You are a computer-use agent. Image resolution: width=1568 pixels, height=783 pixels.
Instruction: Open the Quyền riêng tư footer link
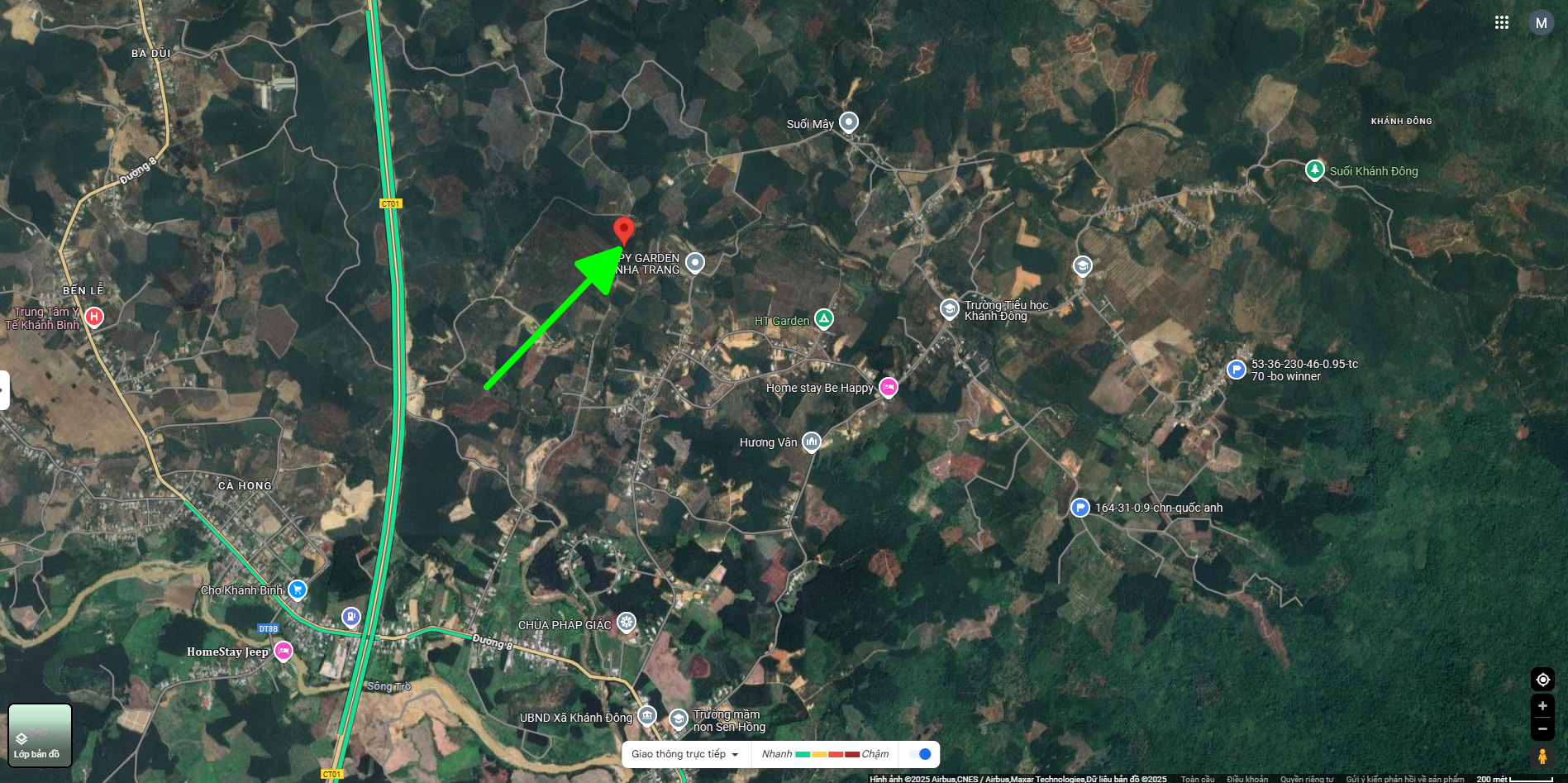pos(1306,779)
